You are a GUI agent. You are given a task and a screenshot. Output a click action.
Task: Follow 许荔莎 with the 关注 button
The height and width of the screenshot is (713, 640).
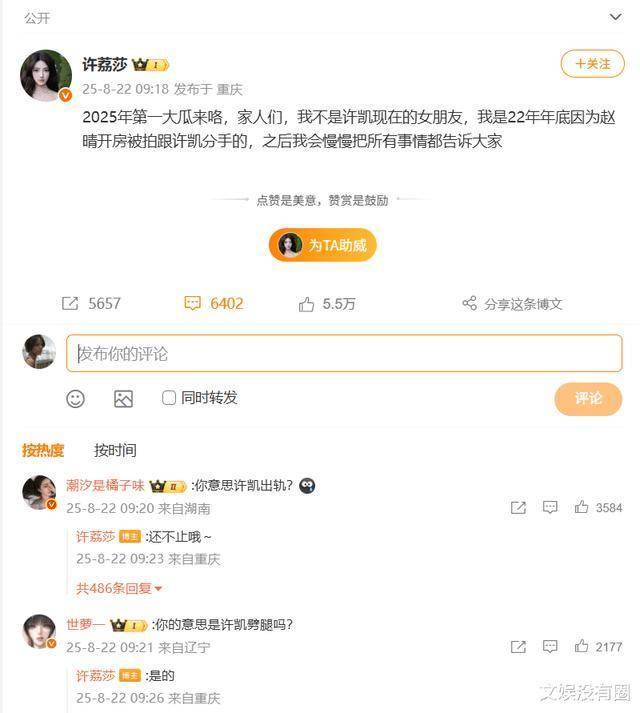pos(593,64)
